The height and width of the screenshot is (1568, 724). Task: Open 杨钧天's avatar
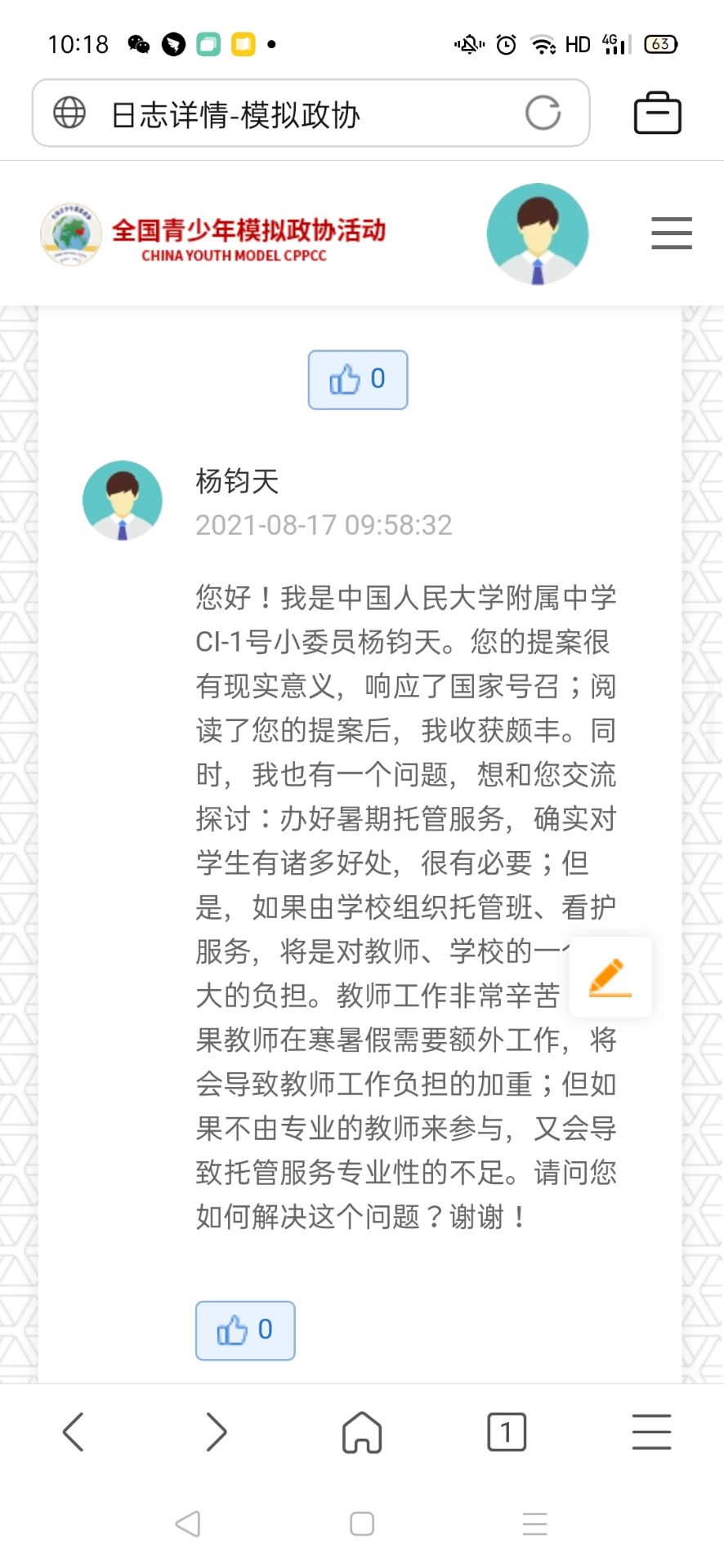click(x=123, y=501)
